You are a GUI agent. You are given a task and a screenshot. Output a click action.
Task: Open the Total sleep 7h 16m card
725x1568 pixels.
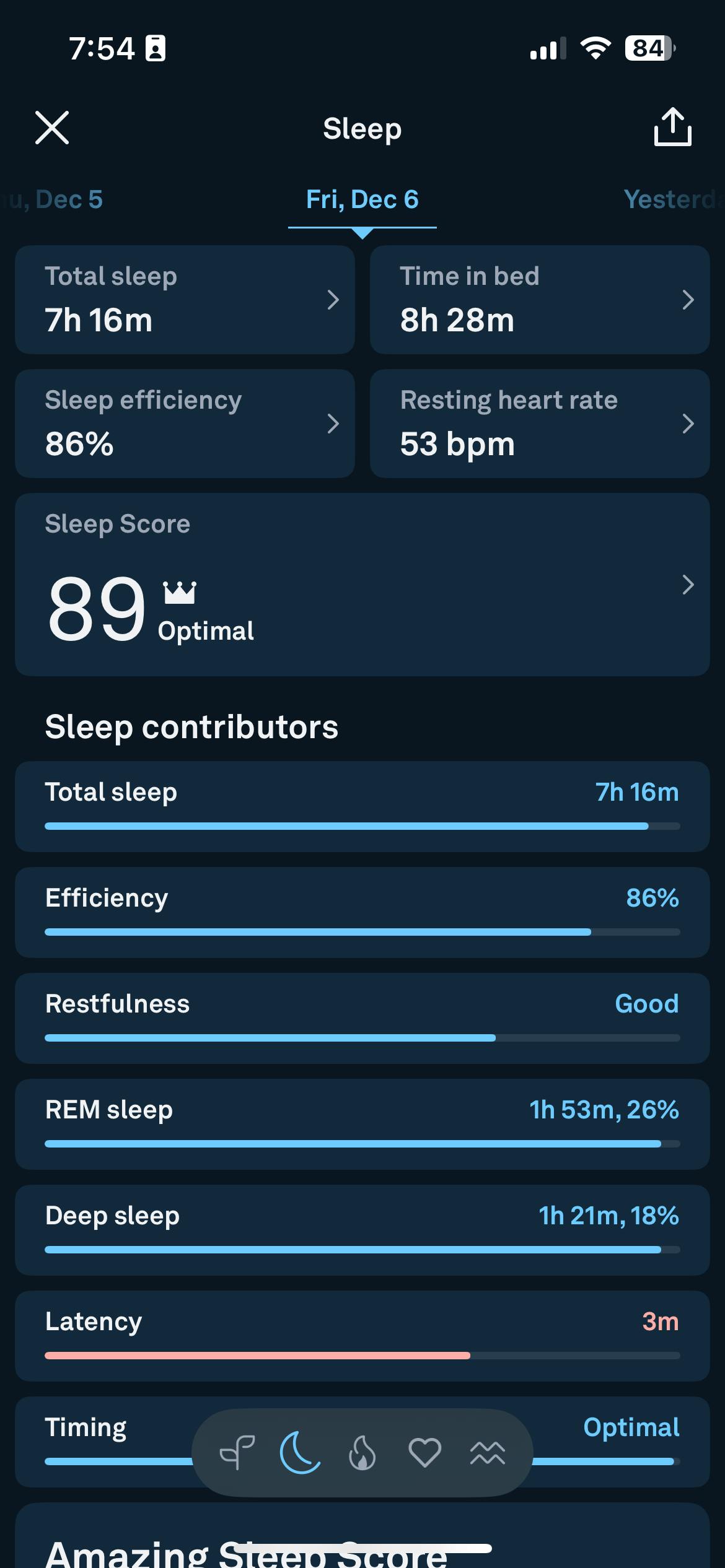pos(185,300)
